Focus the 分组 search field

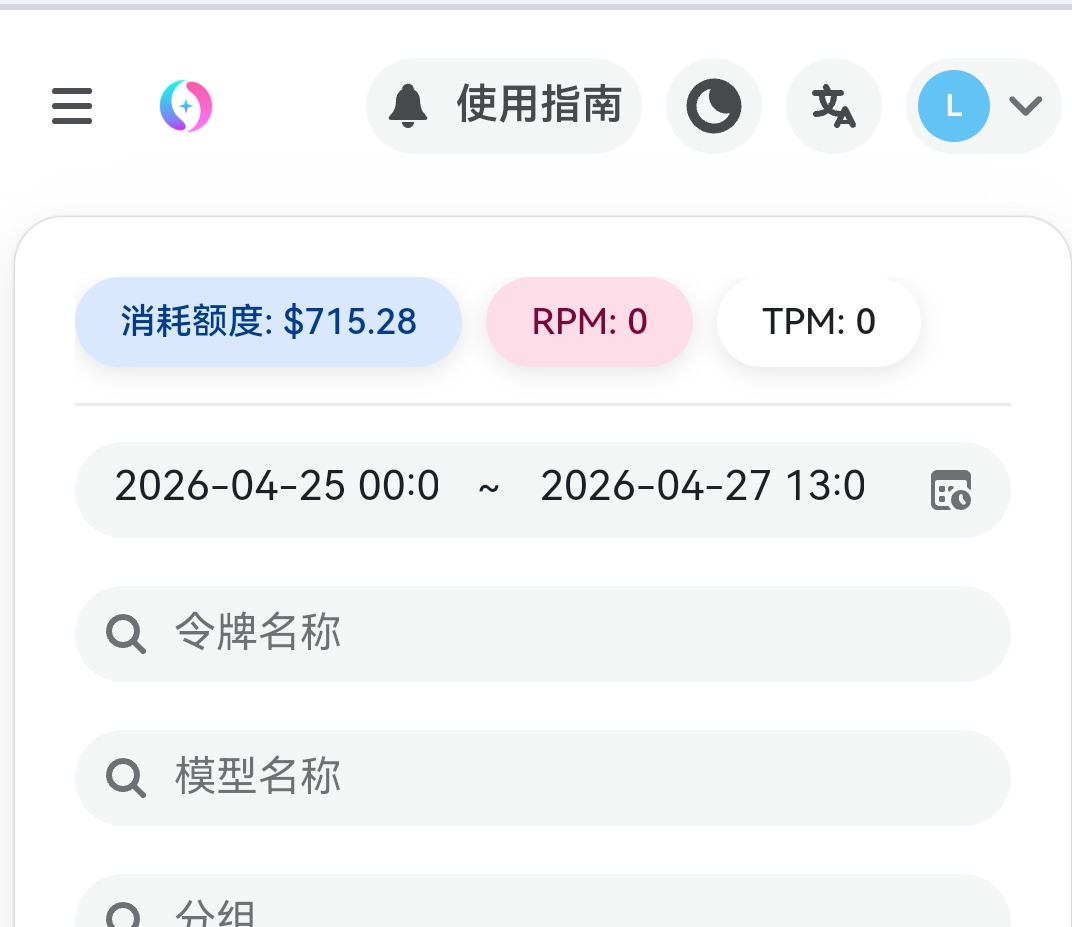pos(543,901)
